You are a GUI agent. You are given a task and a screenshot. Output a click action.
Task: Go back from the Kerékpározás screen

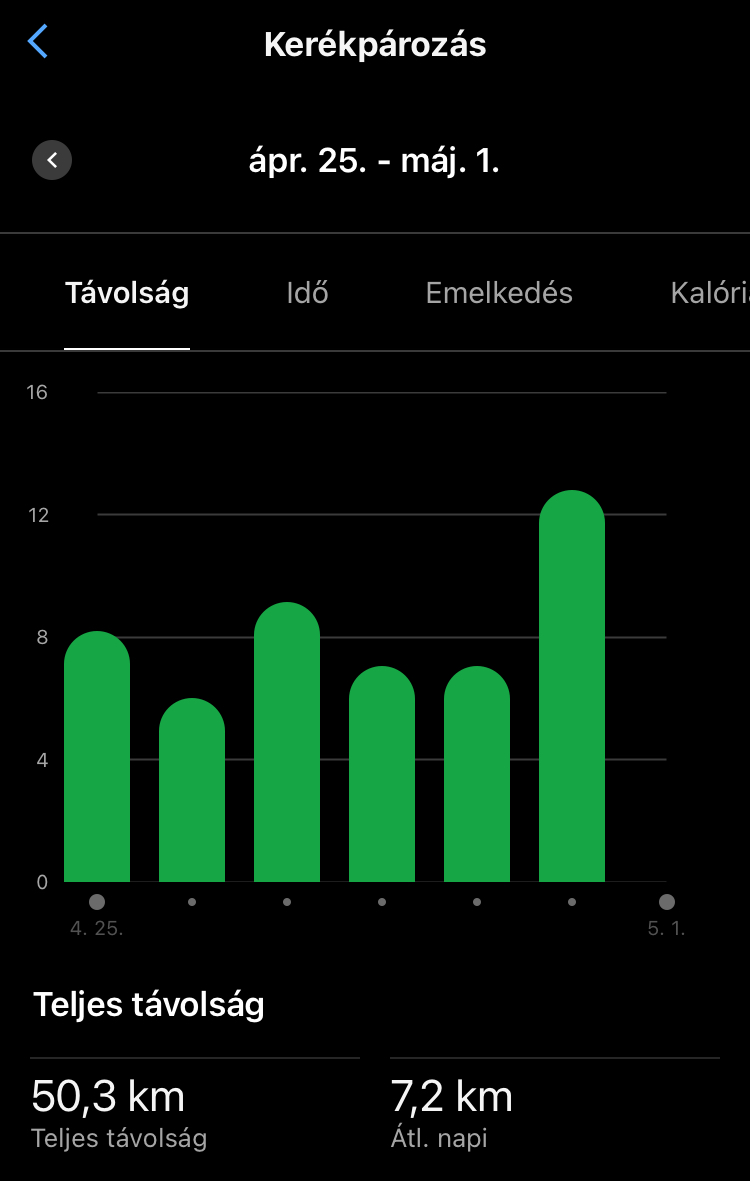(x=38, y=43)
